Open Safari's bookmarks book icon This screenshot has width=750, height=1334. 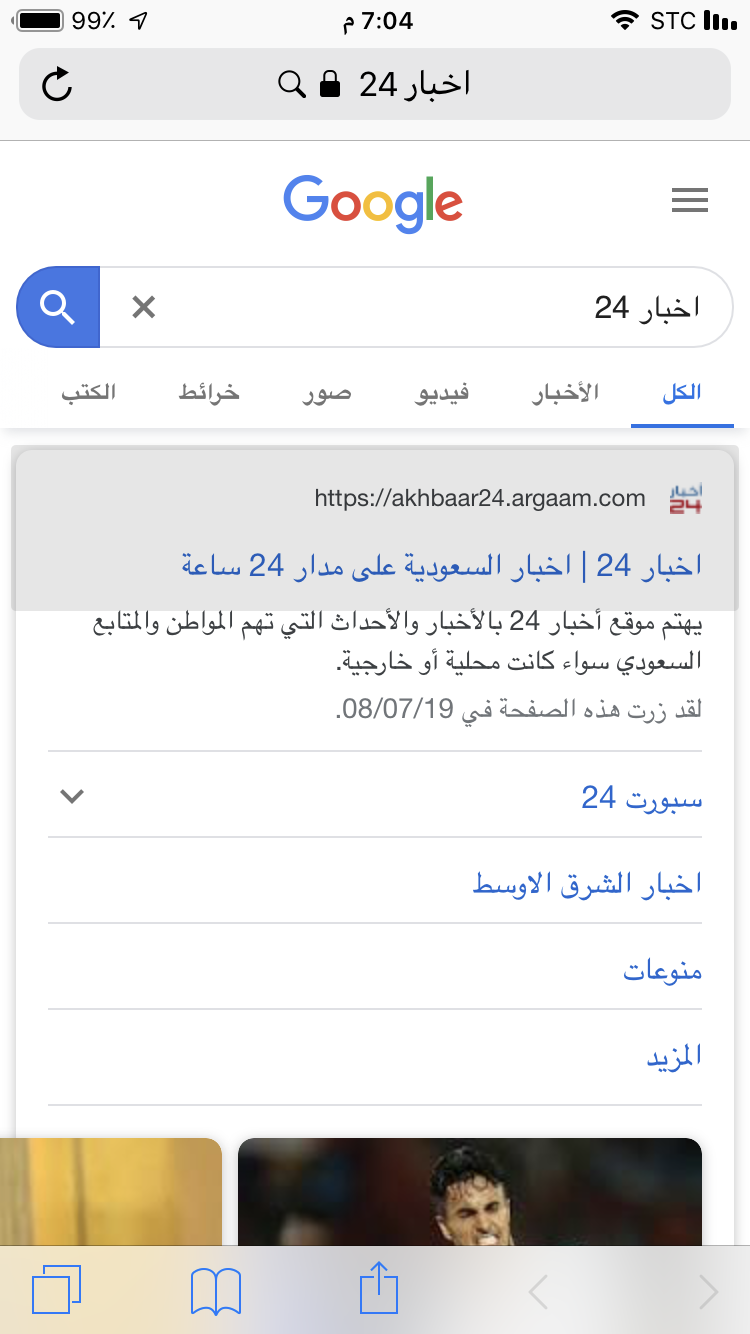coord(216,1291)
